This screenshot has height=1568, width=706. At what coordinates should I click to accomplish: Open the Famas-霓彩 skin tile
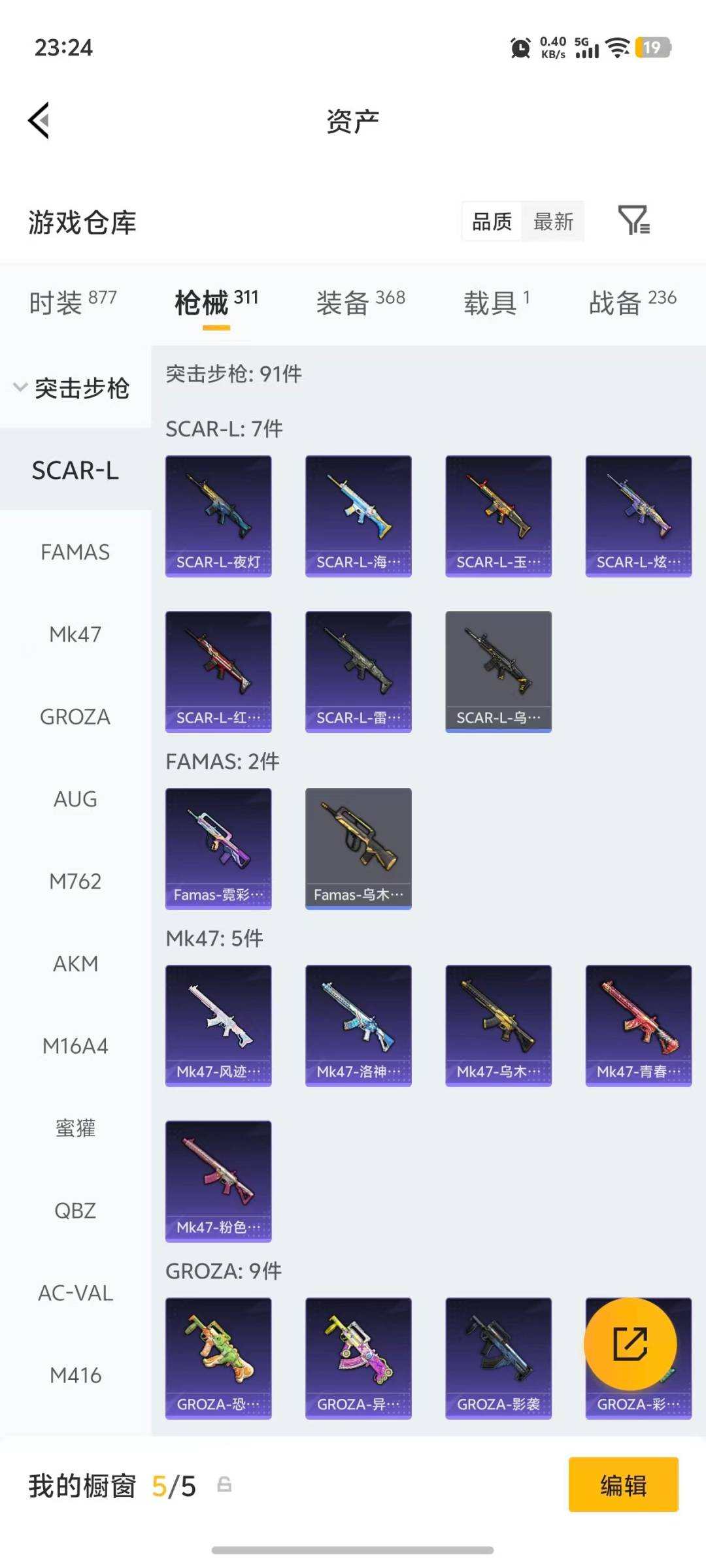pos(218,848)
